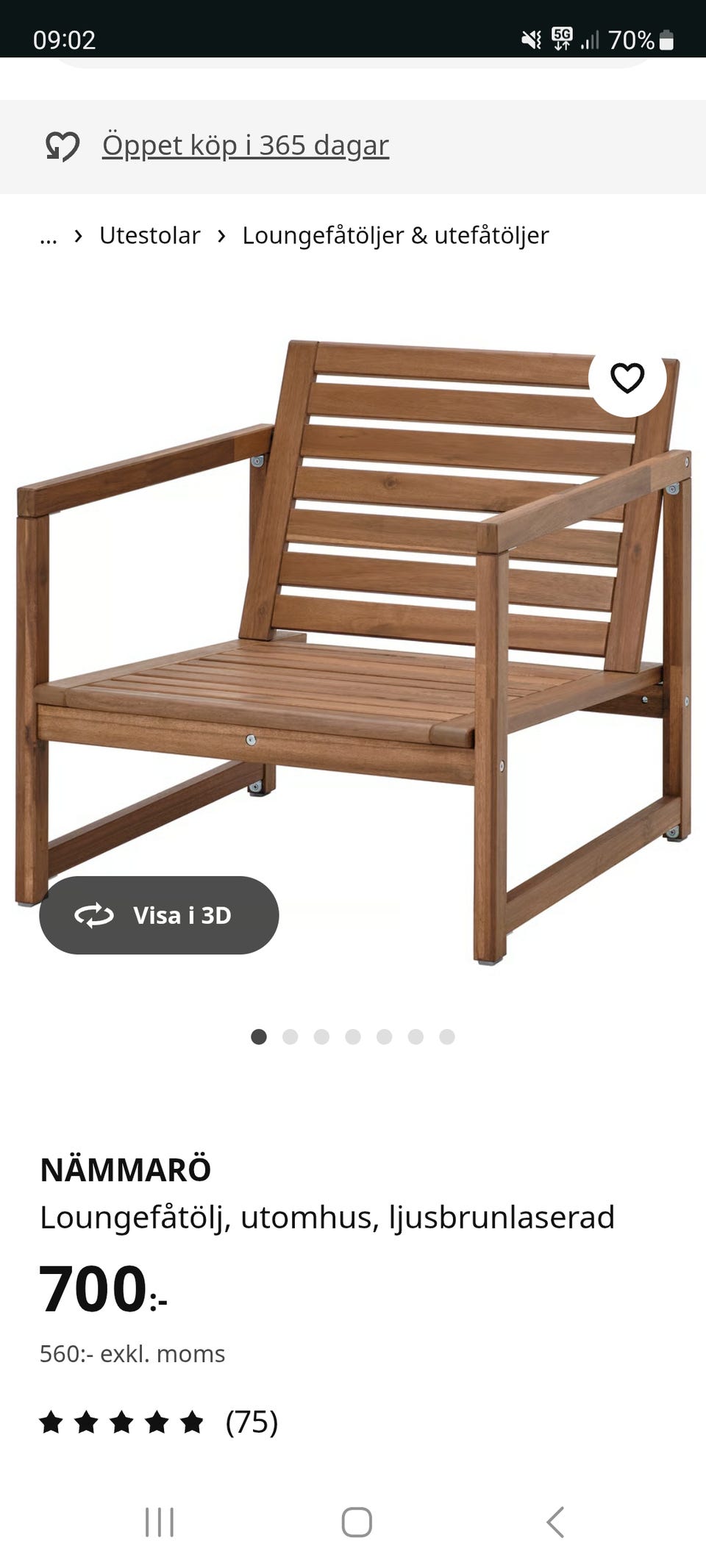706x1568 pixels.
Task: Open Loungefåtöljer & utefåtöljer breadcrumb
Action: click(x=396, y=235)
